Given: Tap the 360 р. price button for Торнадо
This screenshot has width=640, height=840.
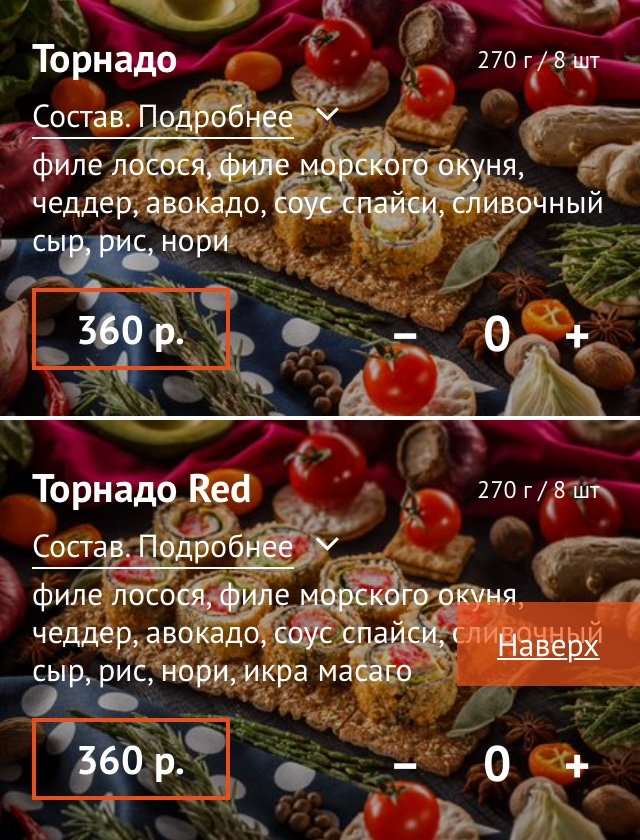Looking at the screenshot, I should pyautogui.click(x=131, y=329).
